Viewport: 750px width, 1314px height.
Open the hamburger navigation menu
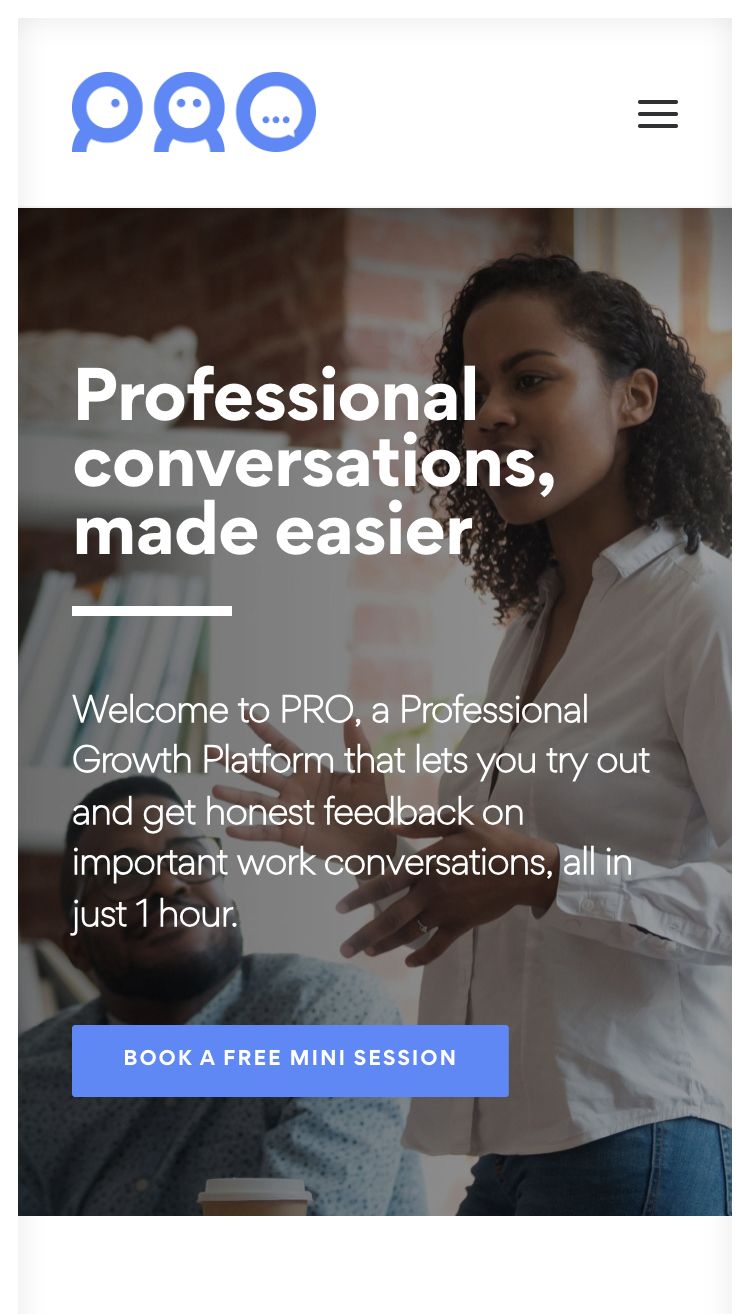[x=658, y=114]
